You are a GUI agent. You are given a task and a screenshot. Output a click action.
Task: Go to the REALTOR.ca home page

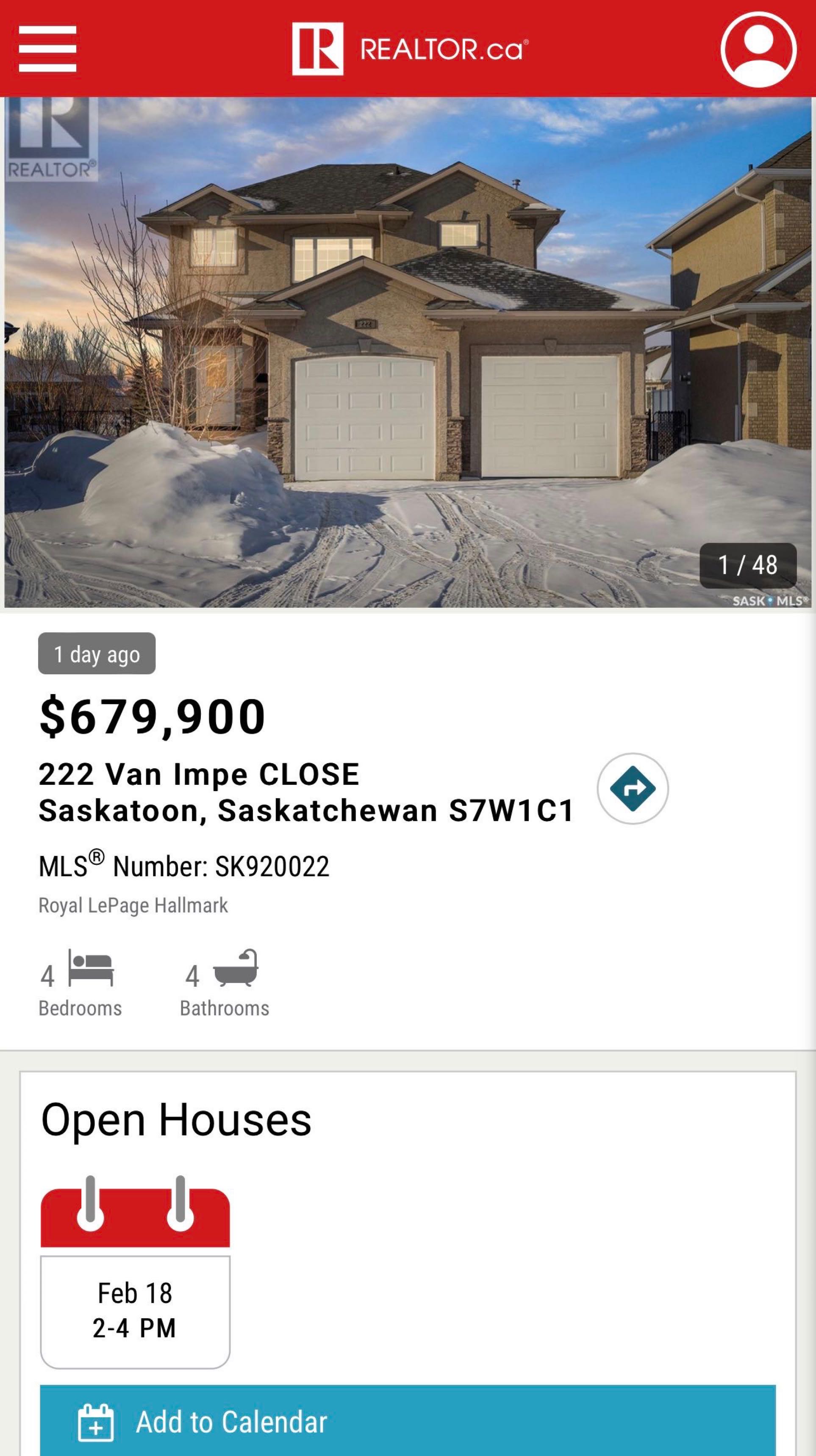[409, 49]
